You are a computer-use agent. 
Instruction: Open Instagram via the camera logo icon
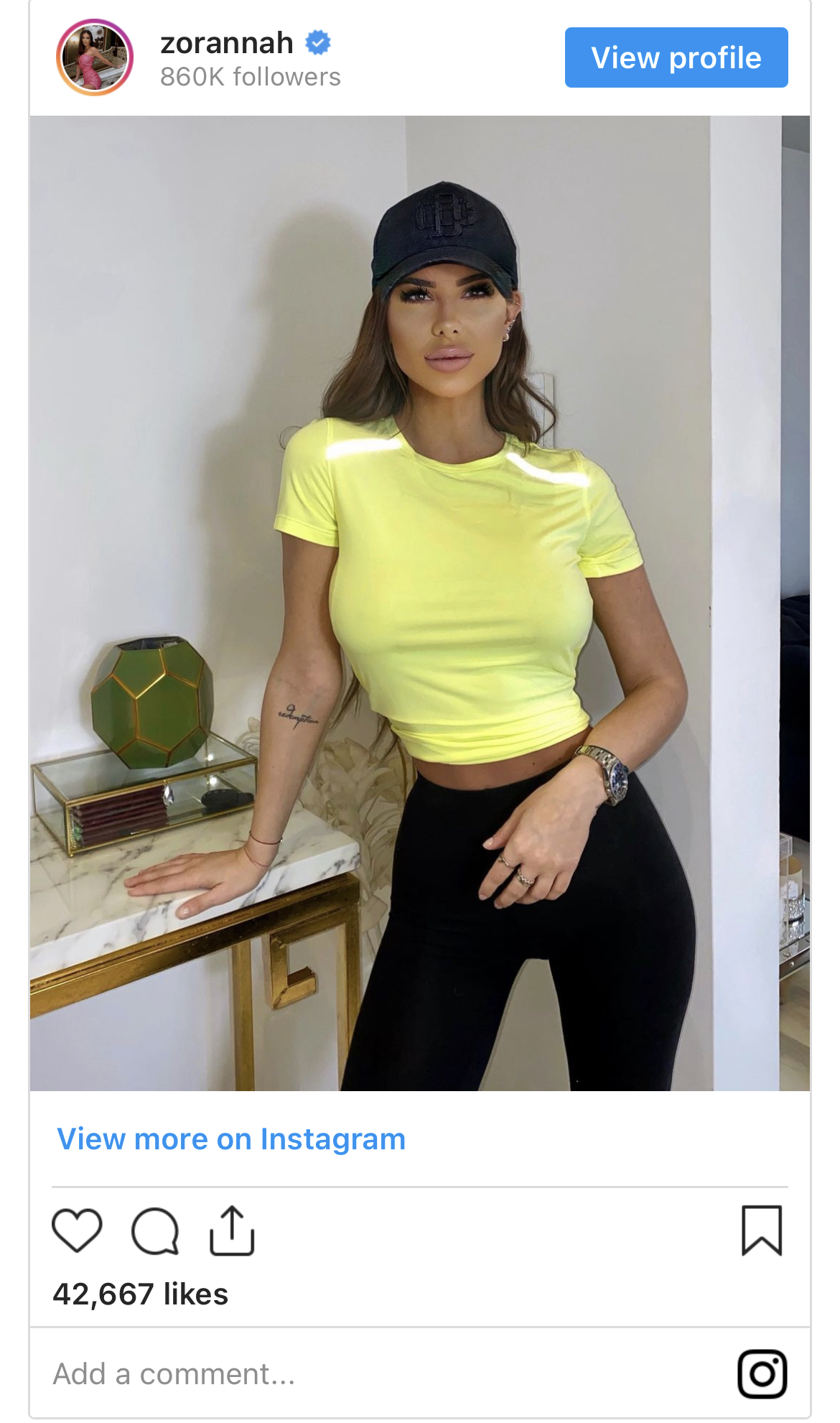[762, 1373]
